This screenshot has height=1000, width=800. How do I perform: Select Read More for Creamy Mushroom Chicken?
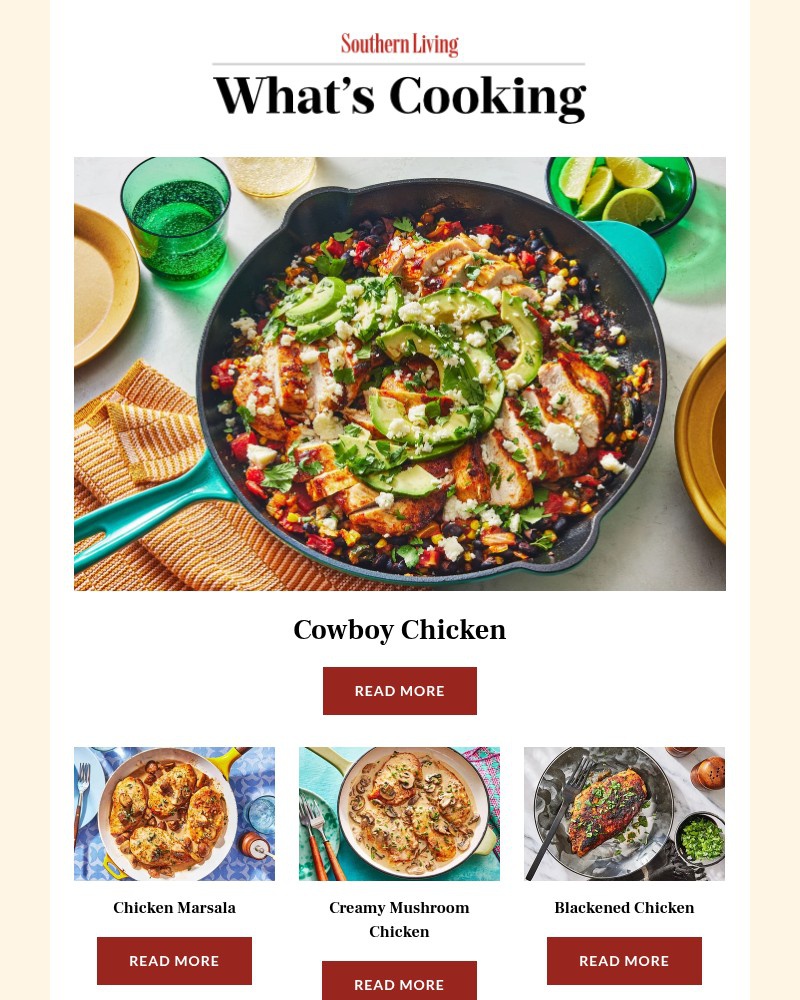[399, 983]
